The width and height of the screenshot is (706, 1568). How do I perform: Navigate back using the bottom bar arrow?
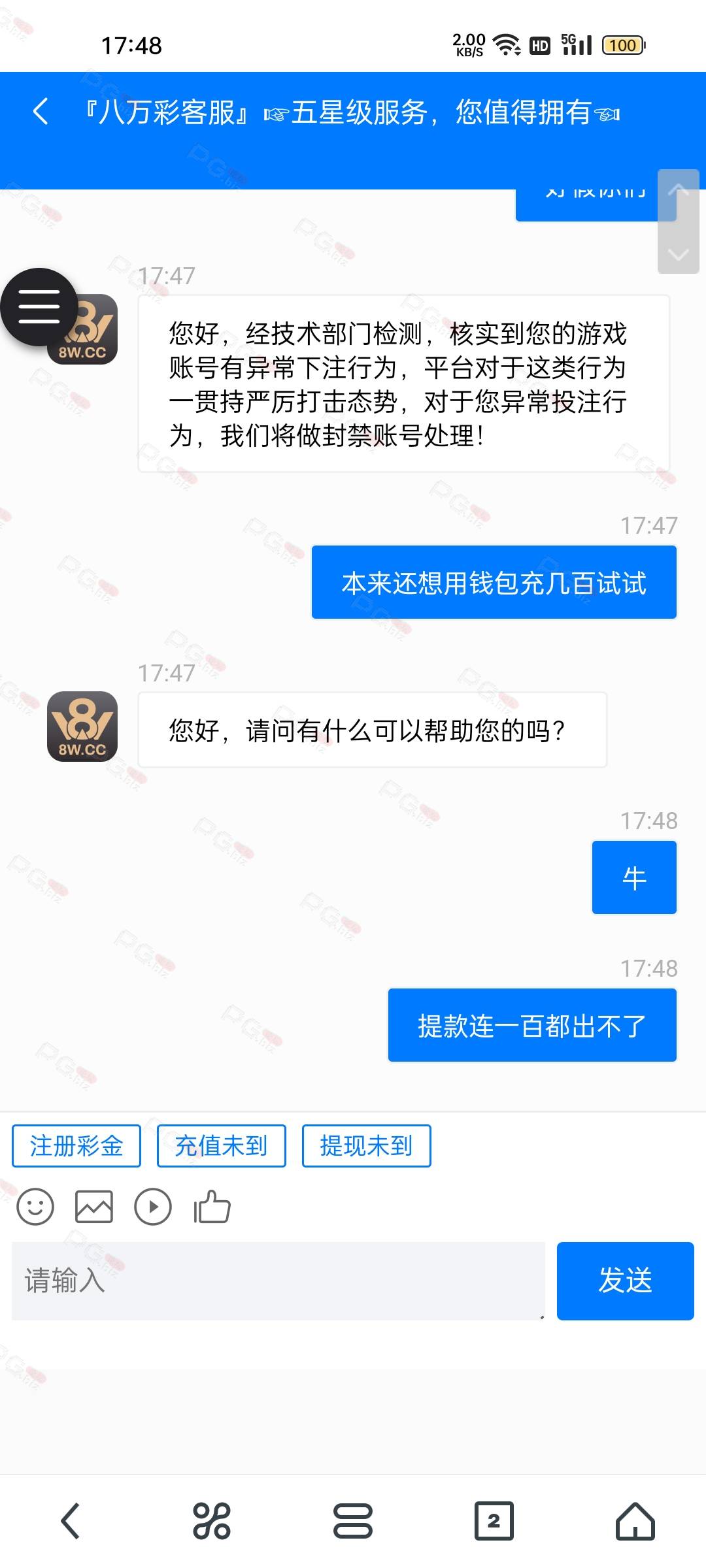click(x=71, y=1521)
